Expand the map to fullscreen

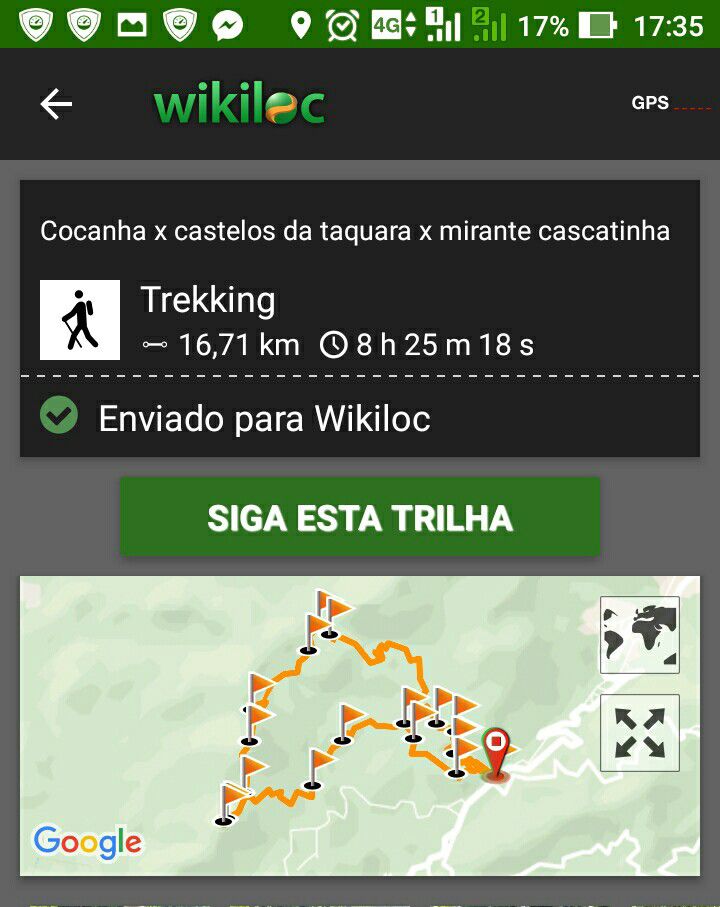pyautogui.click(x=640, y=733)
